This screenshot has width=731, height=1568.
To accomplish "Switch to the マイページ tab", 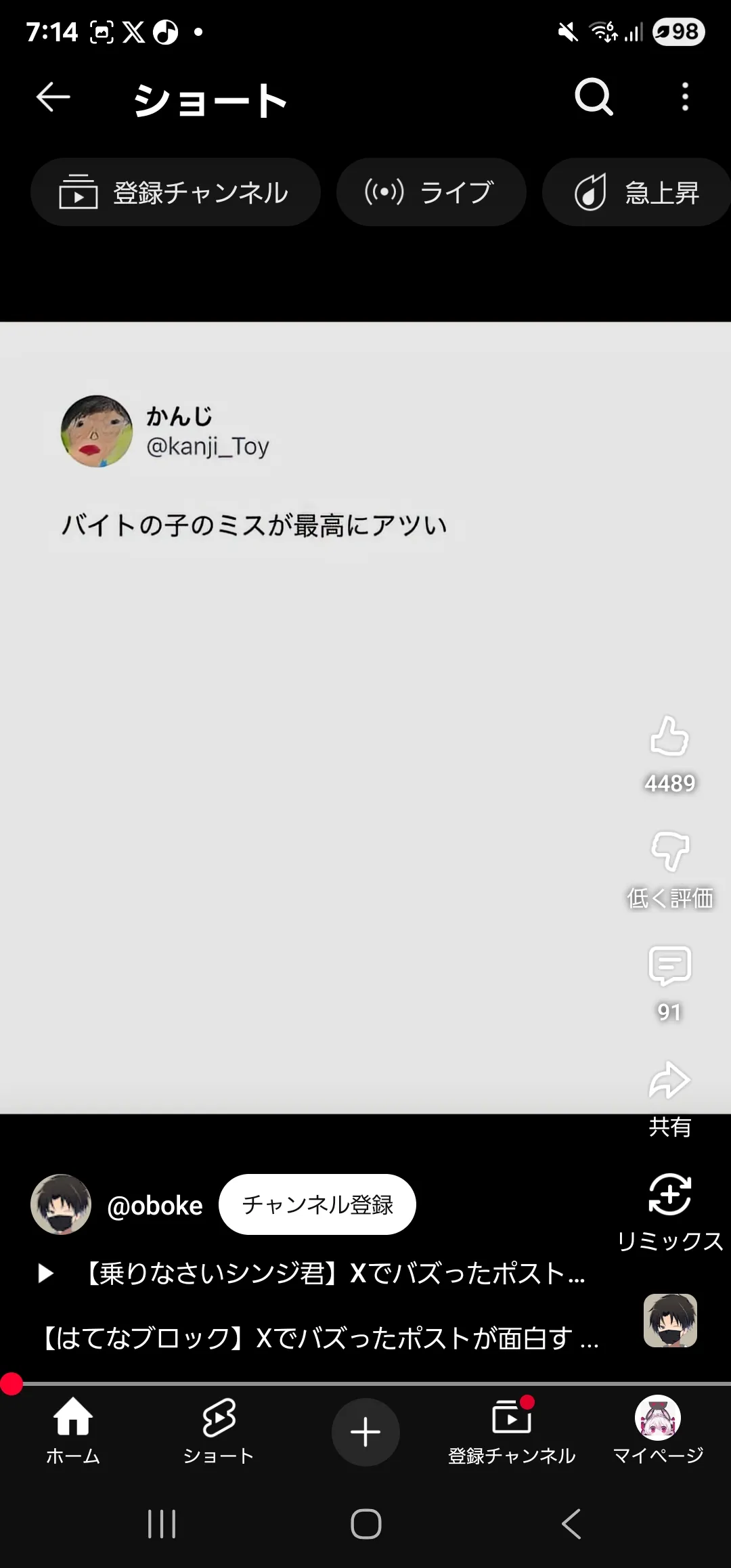I will point(658,1431).
